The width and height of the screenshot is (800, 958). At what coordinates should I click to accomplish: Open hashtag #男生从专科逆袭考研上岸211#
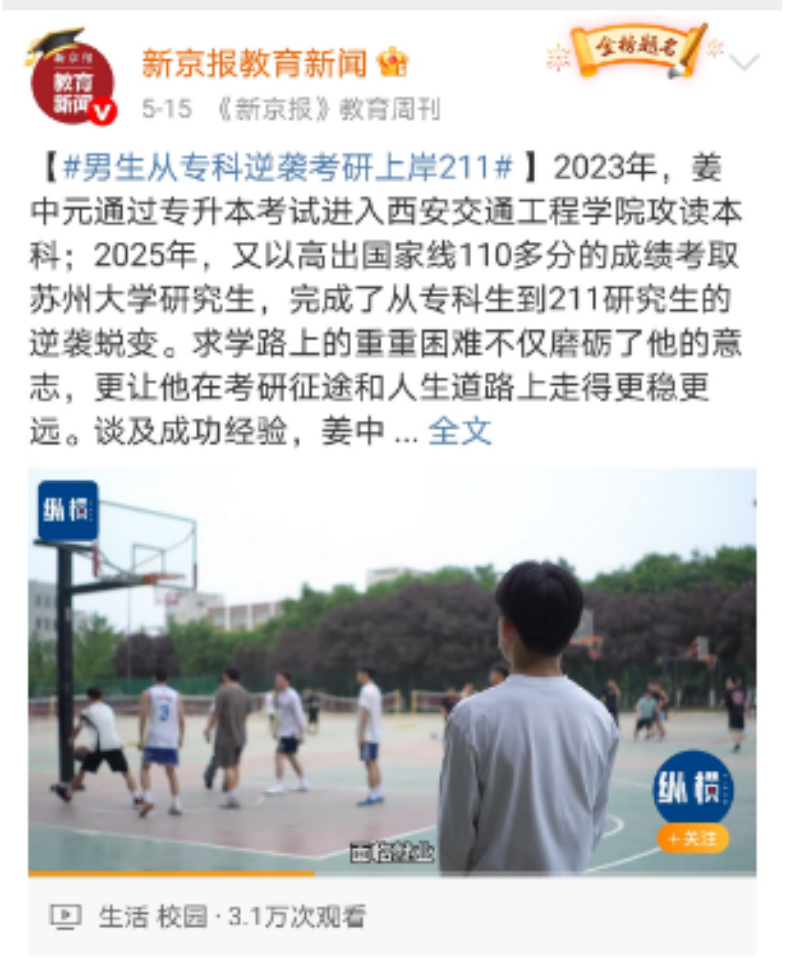(288, 166)
